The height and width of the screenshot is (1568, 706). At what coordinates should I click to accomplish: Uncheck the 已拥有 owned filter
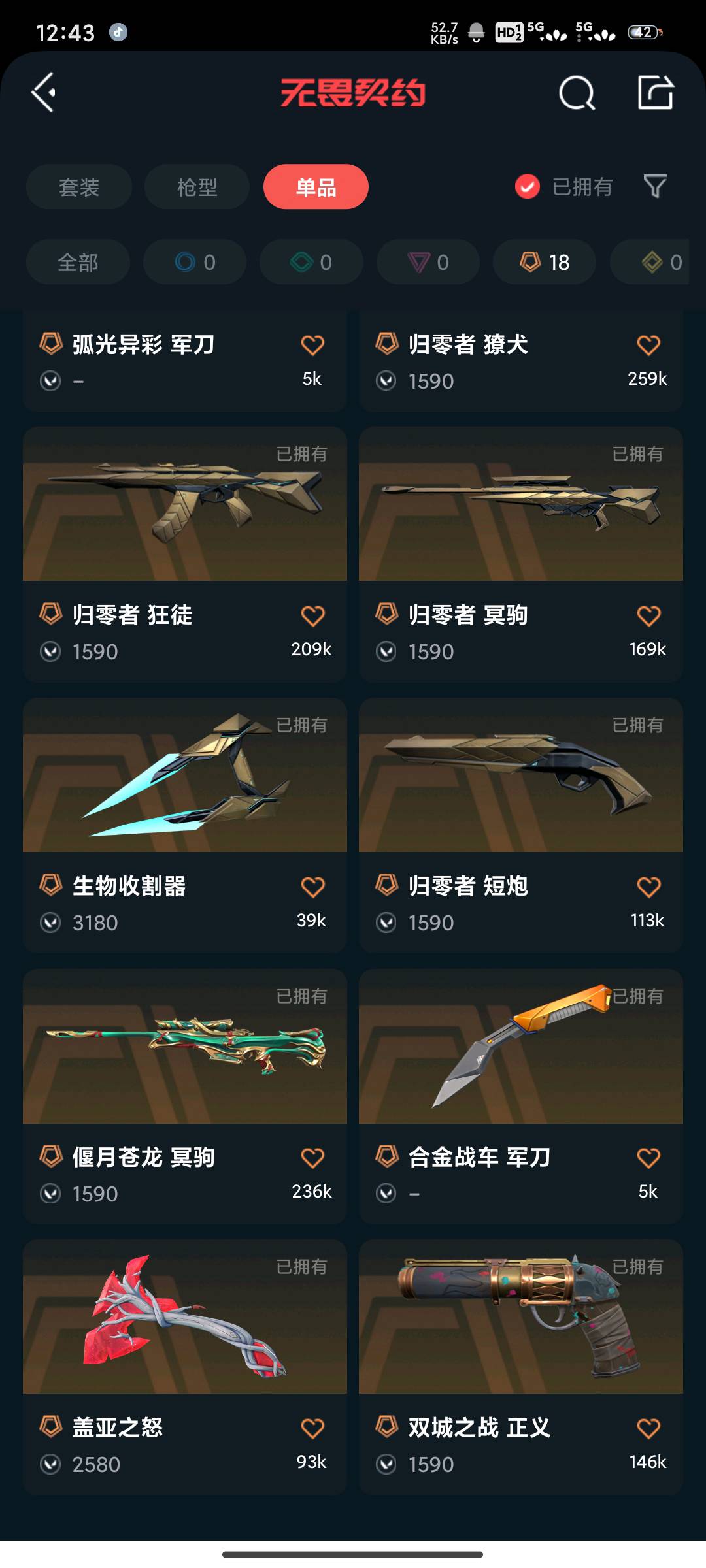[528, 187]
